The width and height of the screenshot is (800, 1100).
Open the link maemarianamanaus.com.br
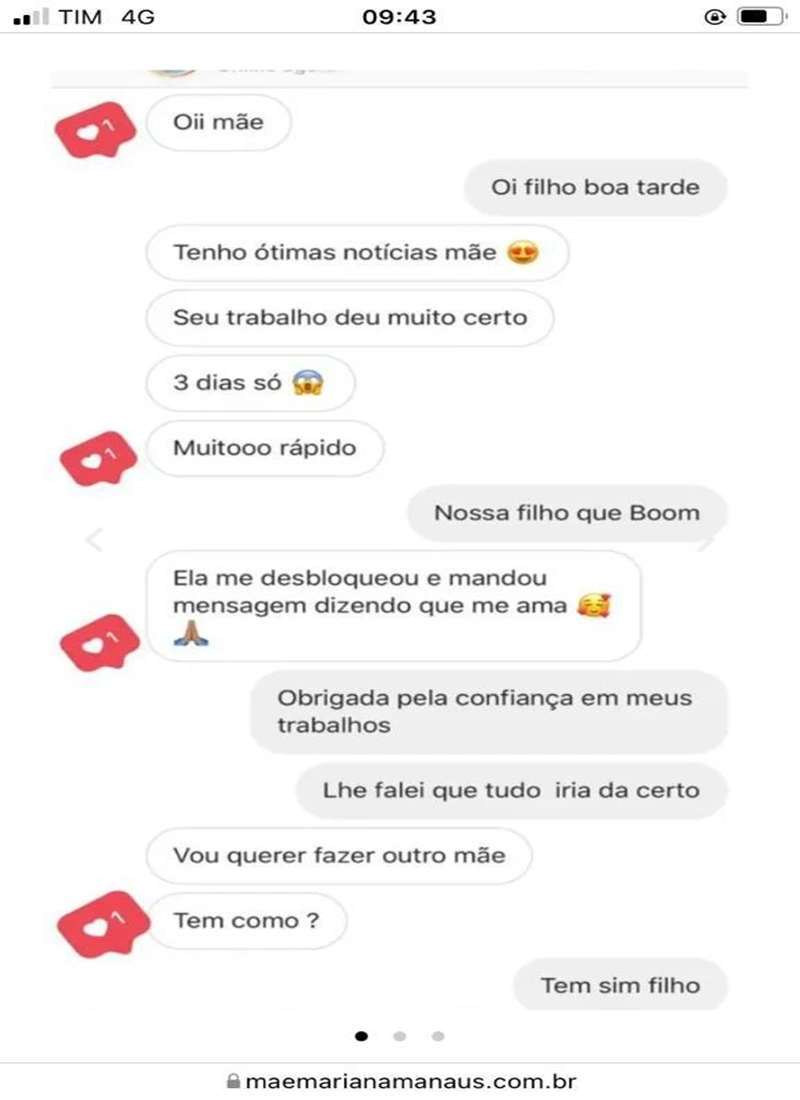(410, 1080)
